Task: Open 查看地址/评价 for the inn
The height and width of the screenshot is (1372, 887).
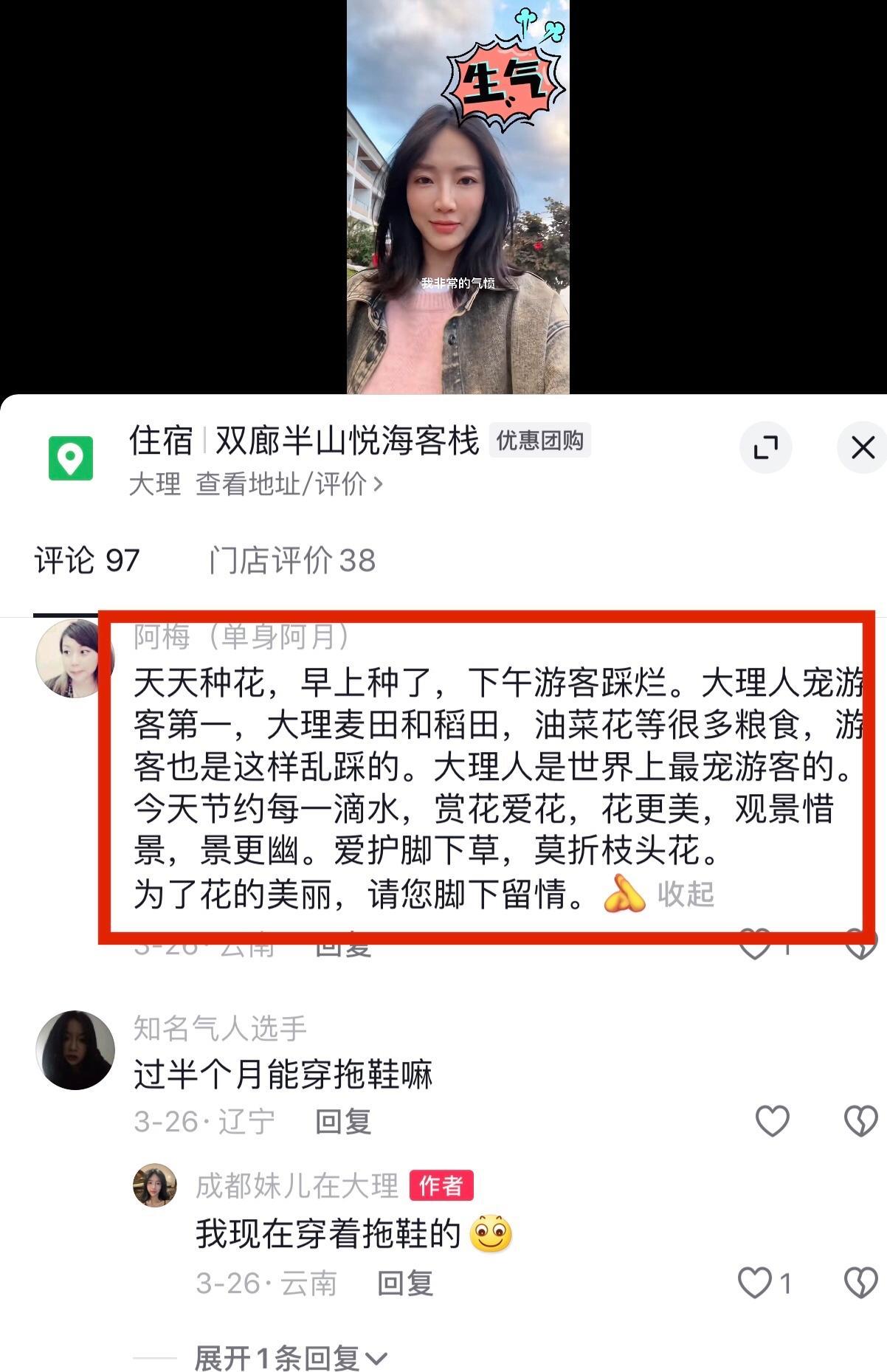Action: coord(289,484)
